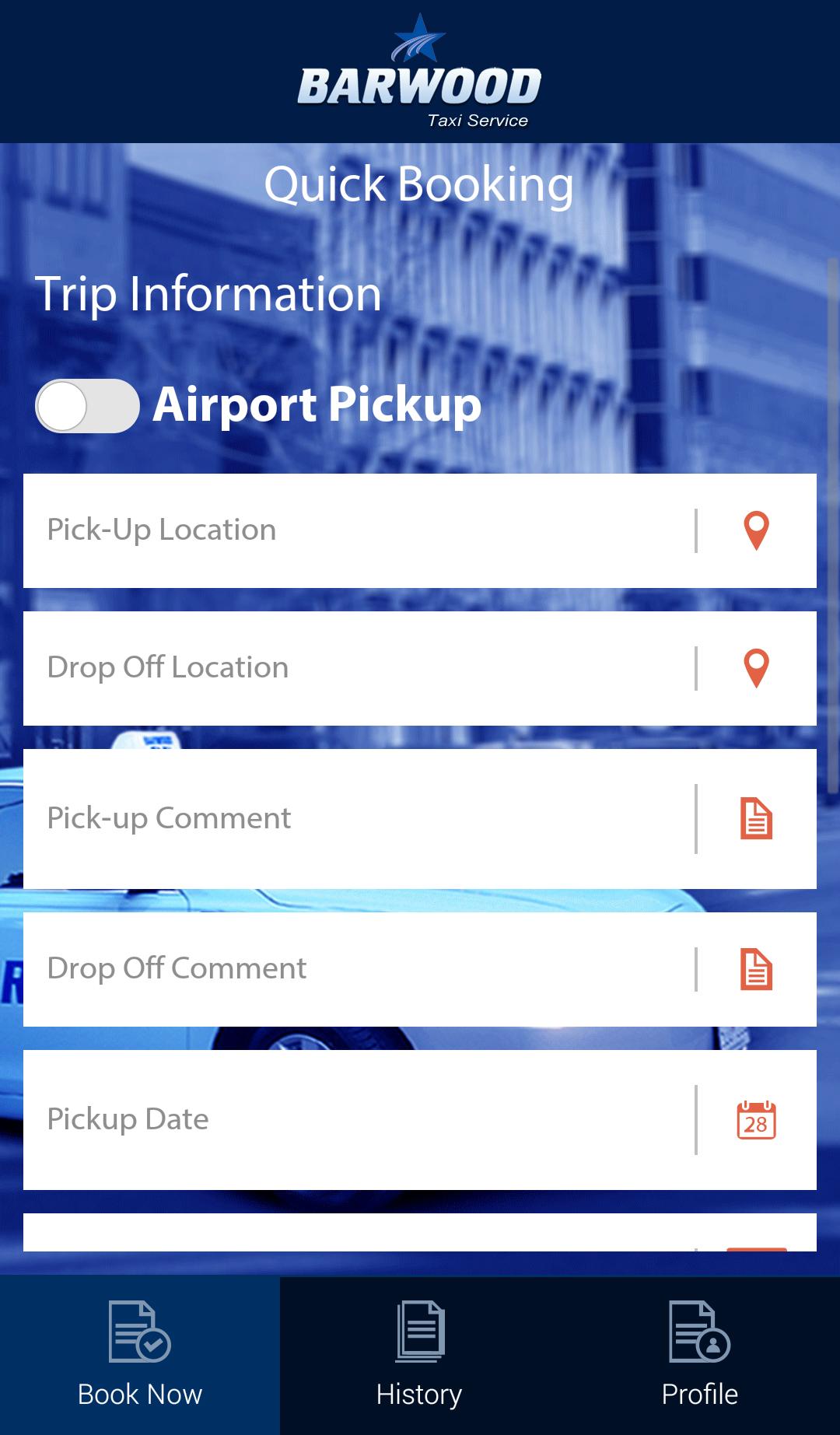Open the map pin for Drop Off Location
The height and width of the screenshot is (1435, 840).
756,668
